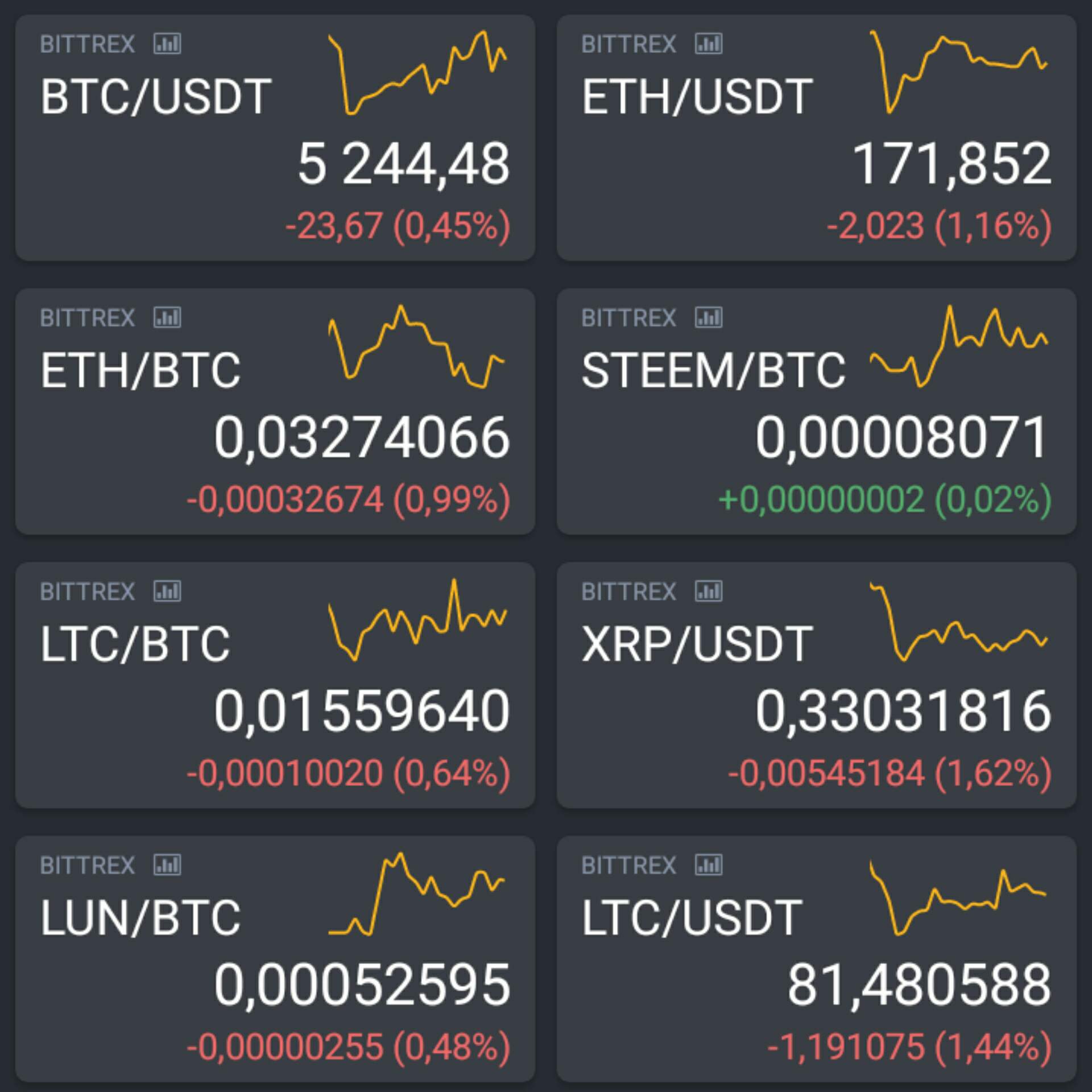Image resolution: width=1092 pixels, height=1092 pixels.
Task: Open the LTC/USDT ticker card
Action: tap(816, 959)
